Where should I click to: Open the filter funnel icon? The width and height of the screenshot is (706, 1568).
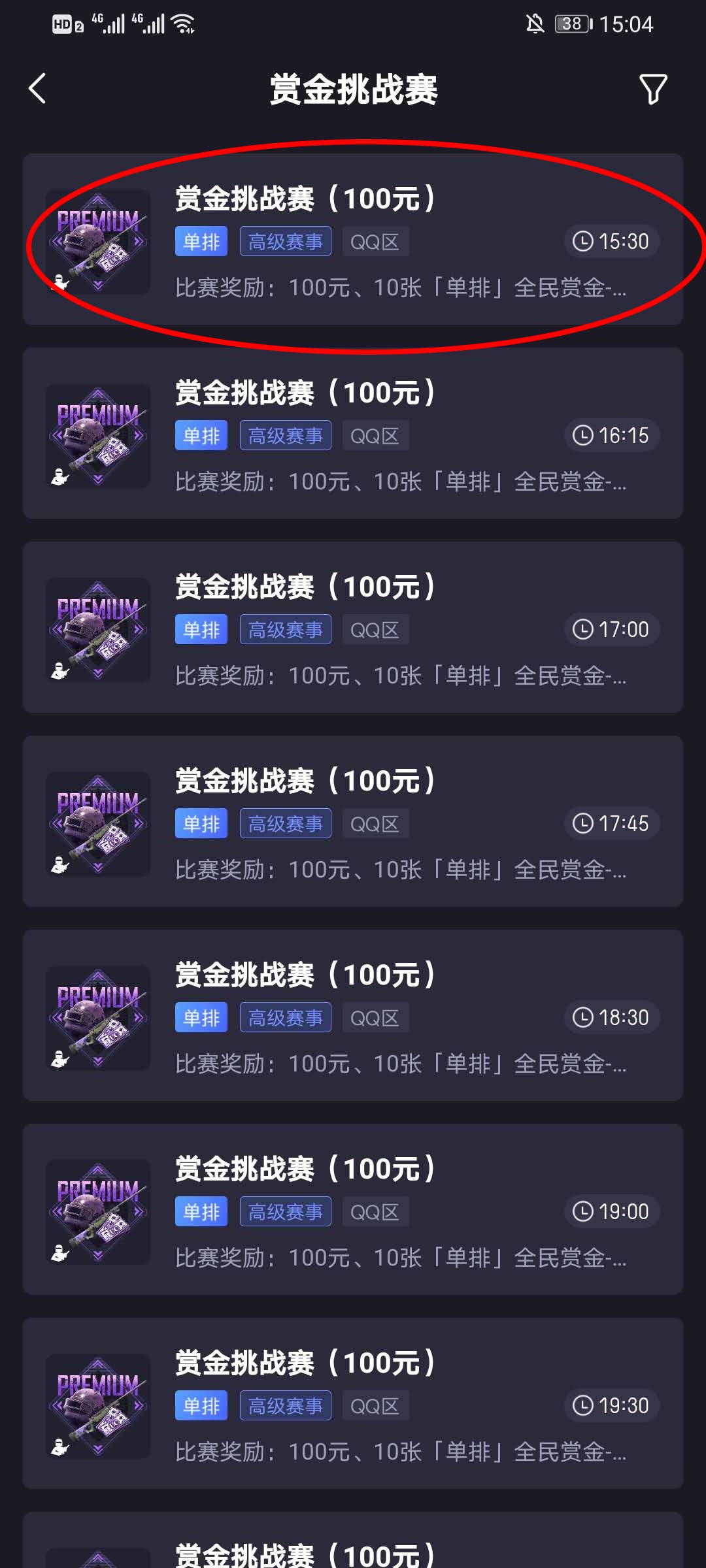click(x=652, y=89)
